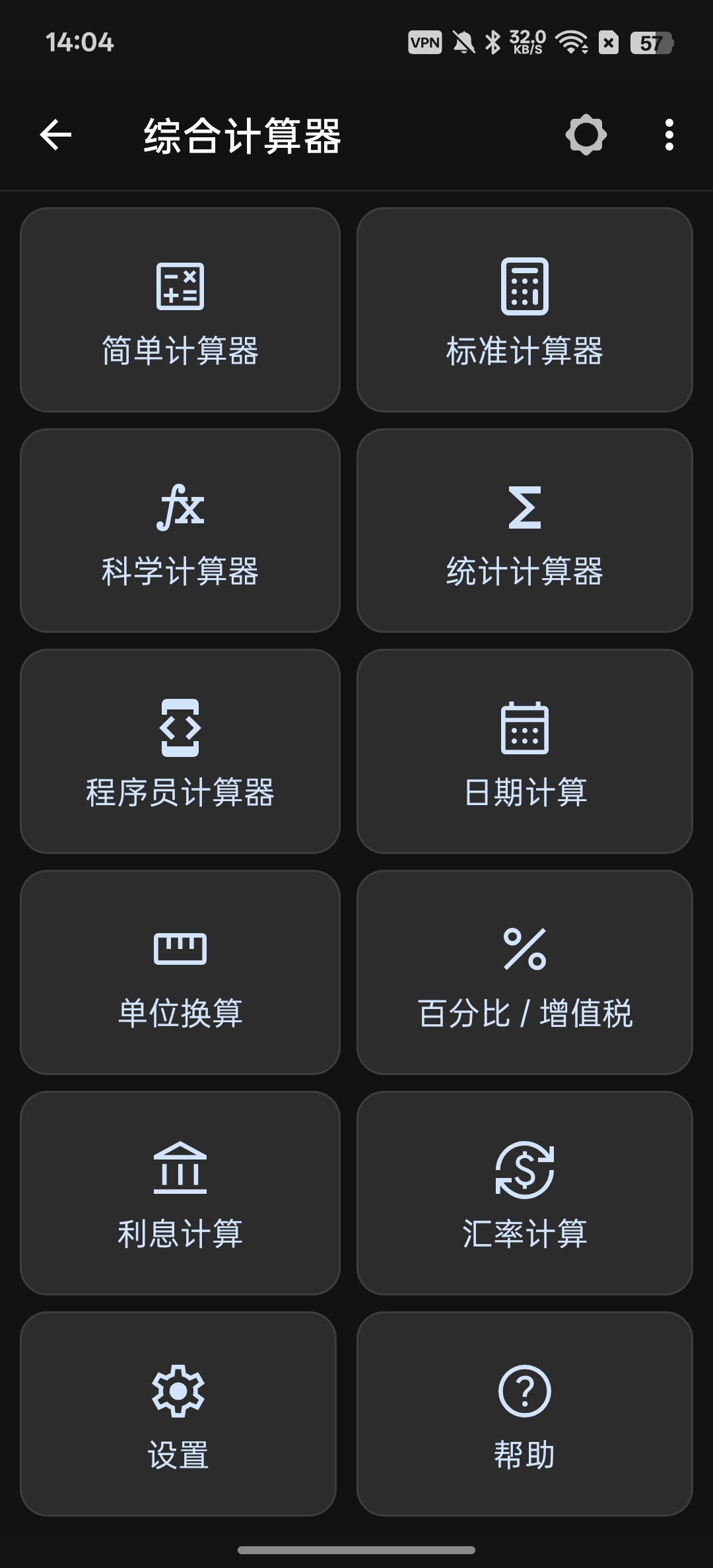This screenshot has width=713, height=1568.
Task: Toggle the brightness theme icon
Action: (586, 135)
